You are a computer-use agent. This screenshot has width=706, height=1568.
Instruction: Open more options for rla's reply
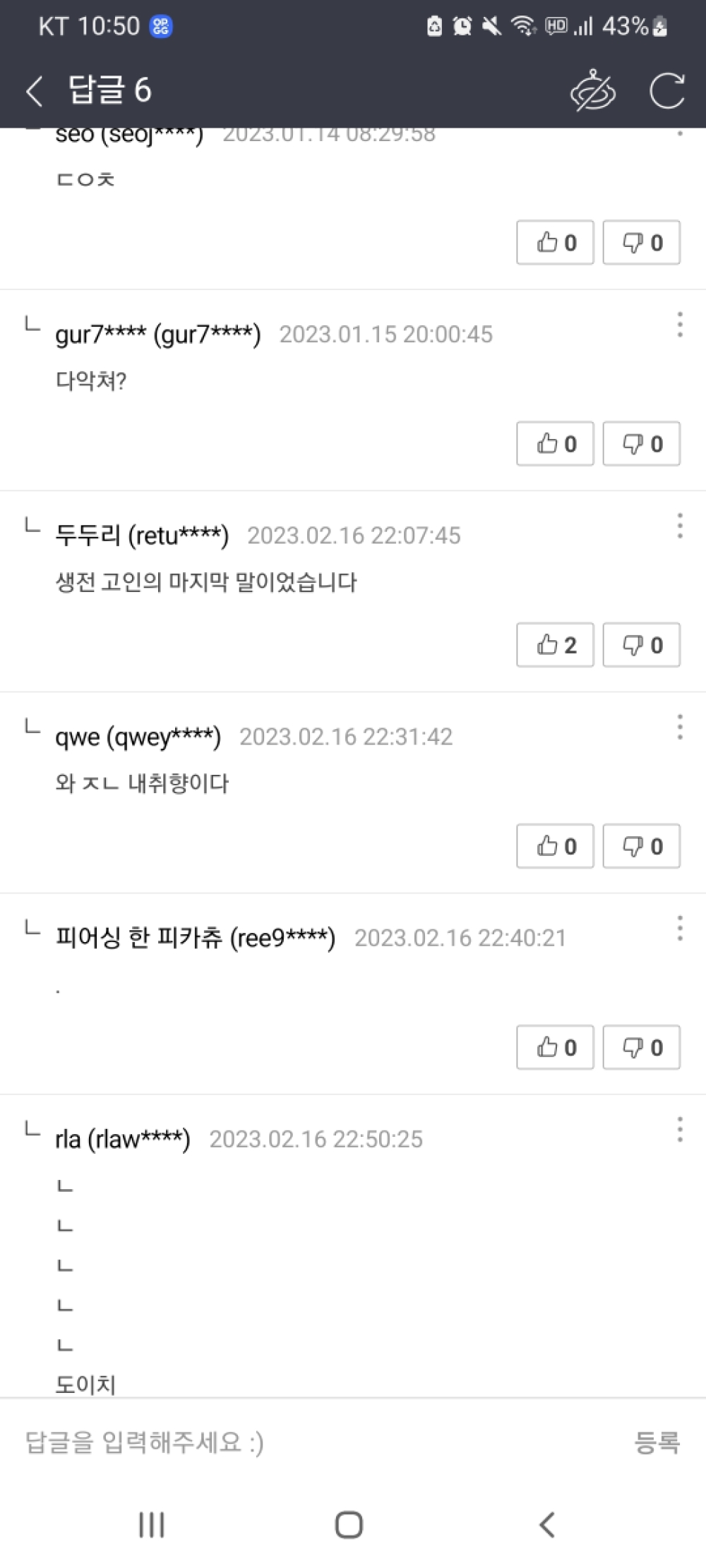pyautogui.click(x=679, y=1129)
